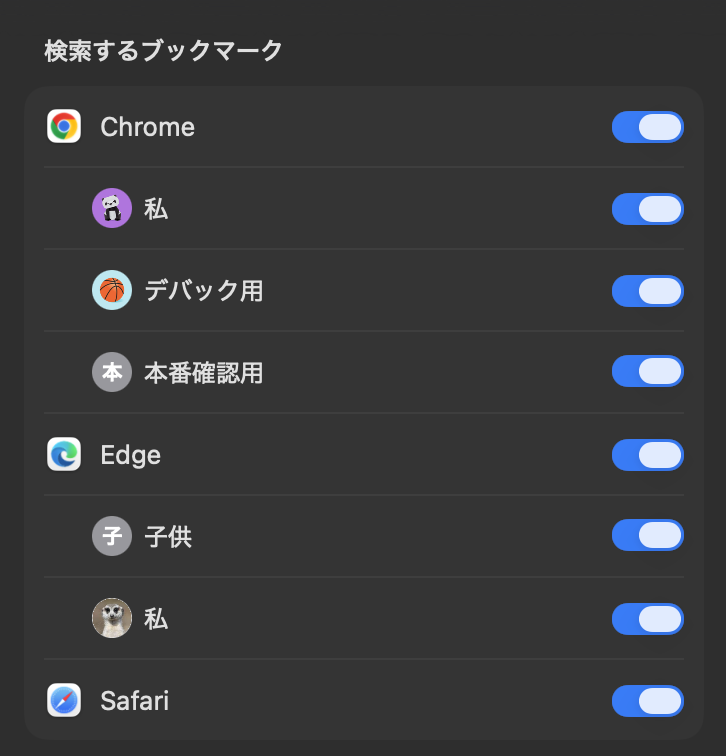Toggle off the 子供 profile switch
Image resolution: width=726 pixels, height=756 pixels.
pyautogui.click(x=648, y=535)
